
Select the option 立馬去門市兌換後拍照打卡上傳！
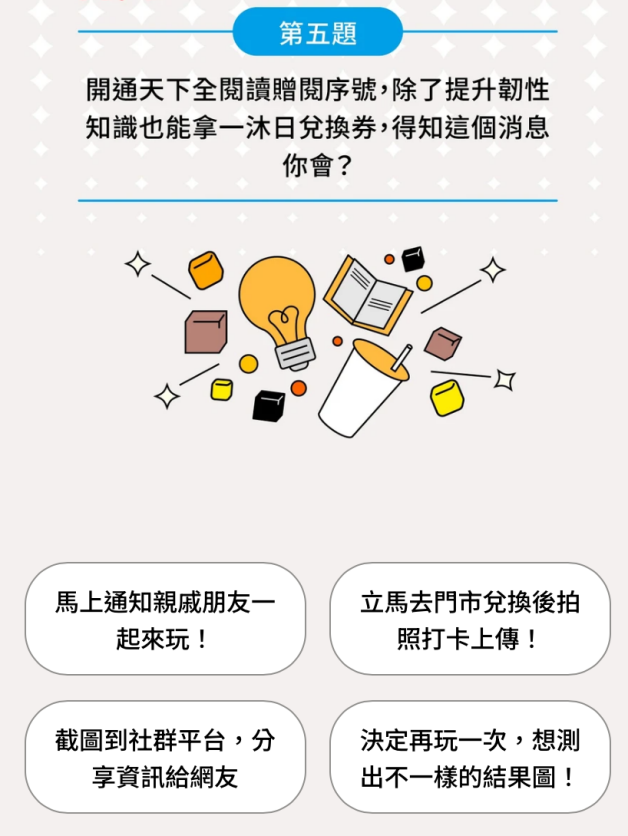tap(469, 619)
